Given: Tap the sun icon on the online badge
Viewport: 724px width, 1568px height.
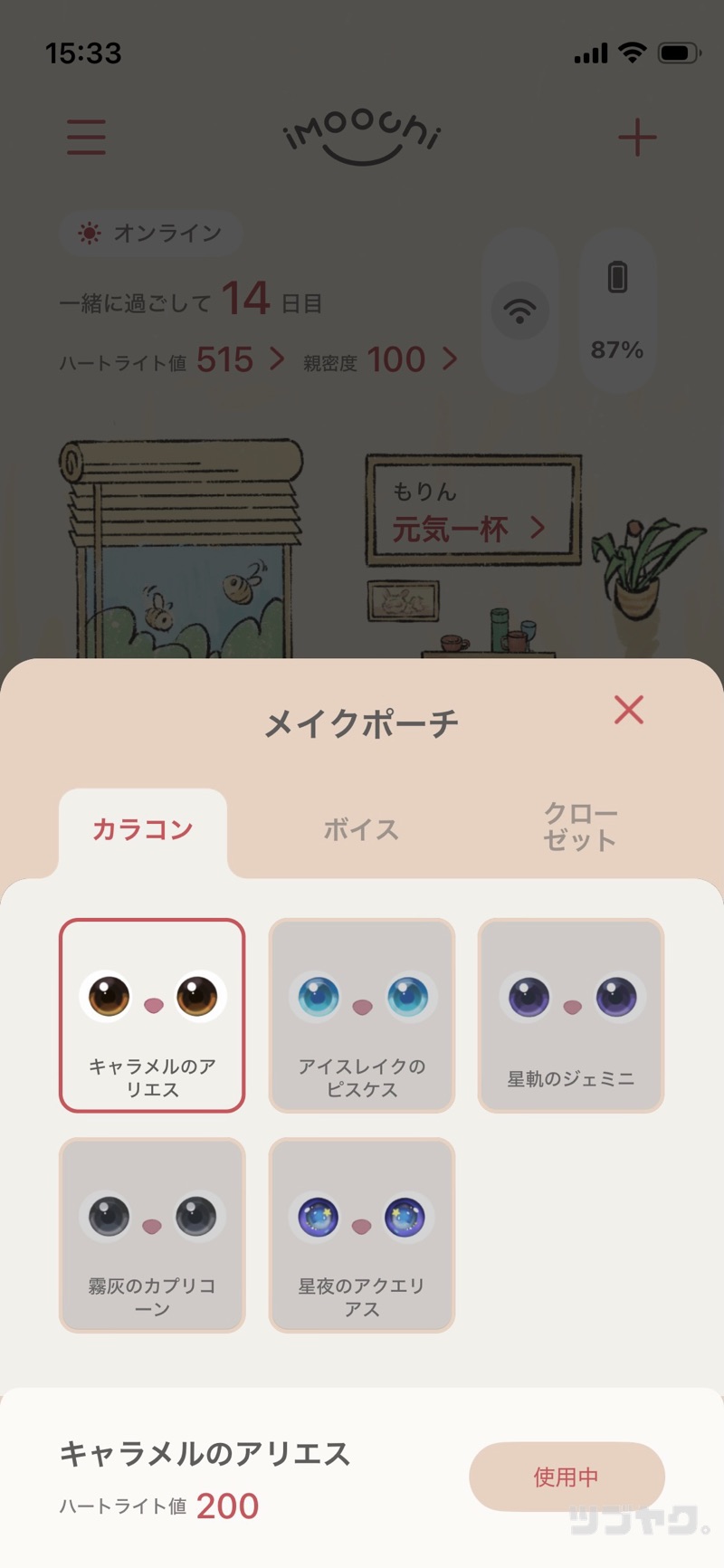Looking at the screenshot, I should click(89, 233).
